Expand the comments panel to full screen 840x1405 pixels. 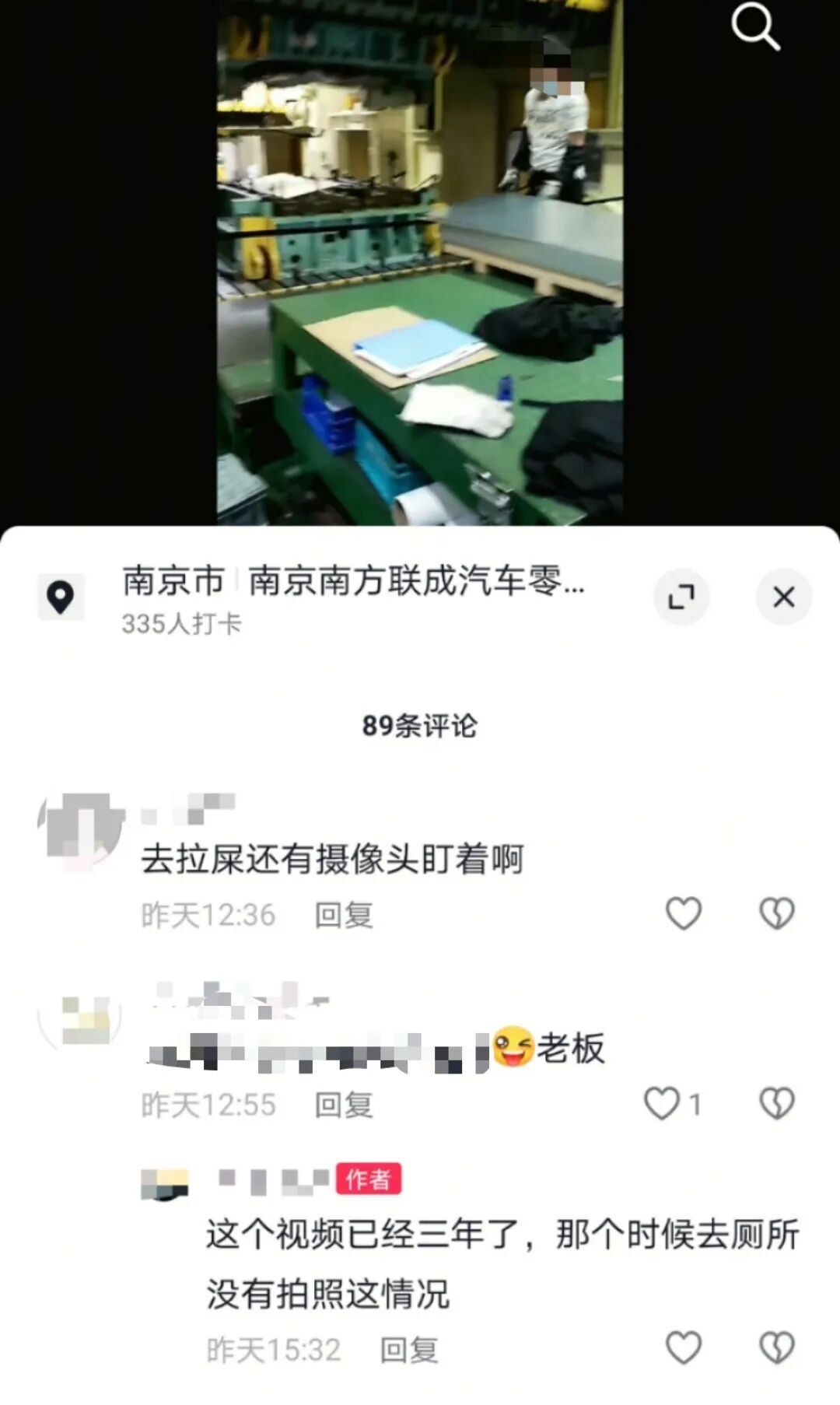coord(681,597)
